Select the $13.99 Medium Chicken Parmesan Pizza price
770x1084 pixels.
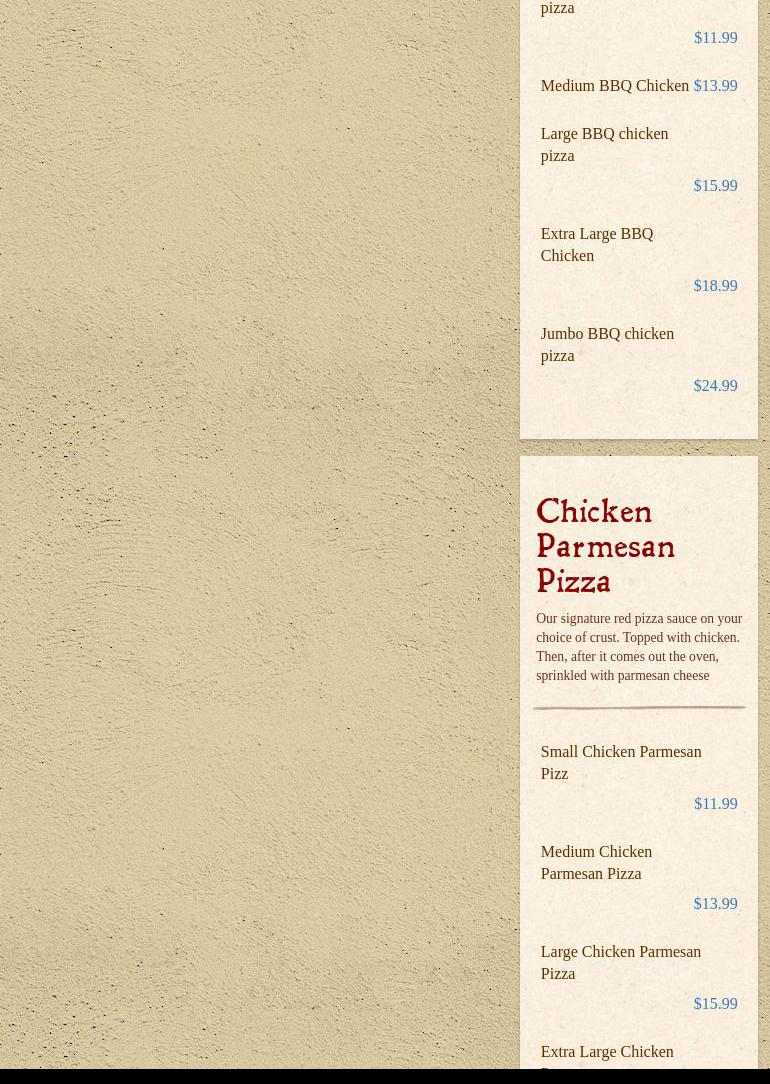715,903
